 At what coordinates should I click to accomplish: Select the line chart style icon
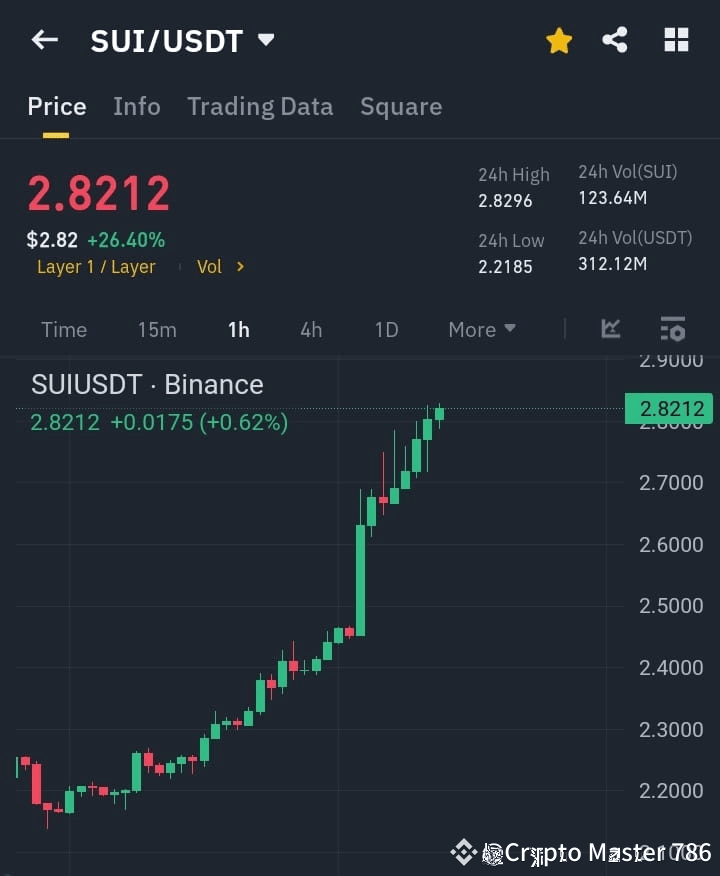point(610,329)
